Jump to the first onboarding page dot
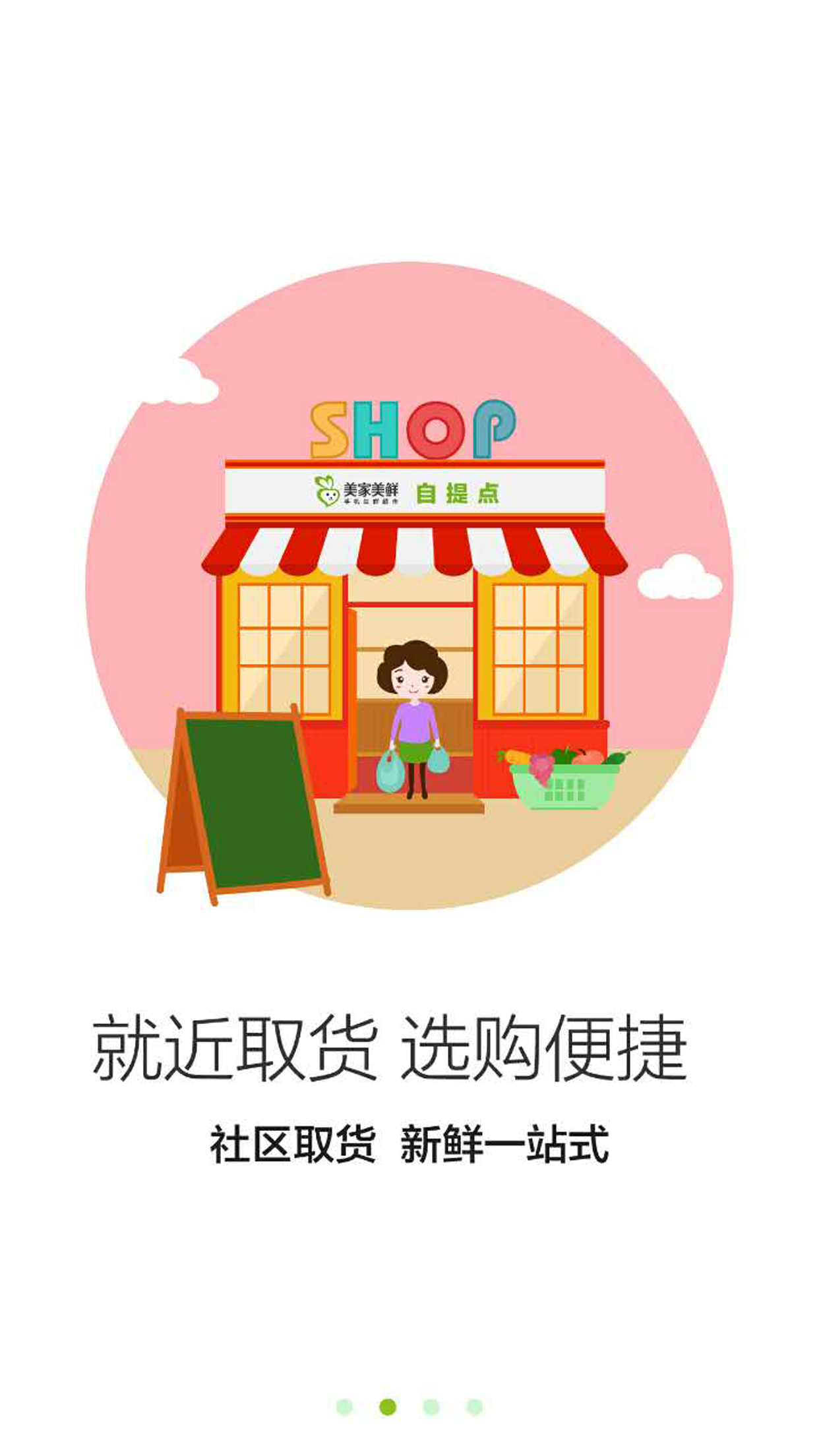The image size is (819, 1456). [344, 1407]
